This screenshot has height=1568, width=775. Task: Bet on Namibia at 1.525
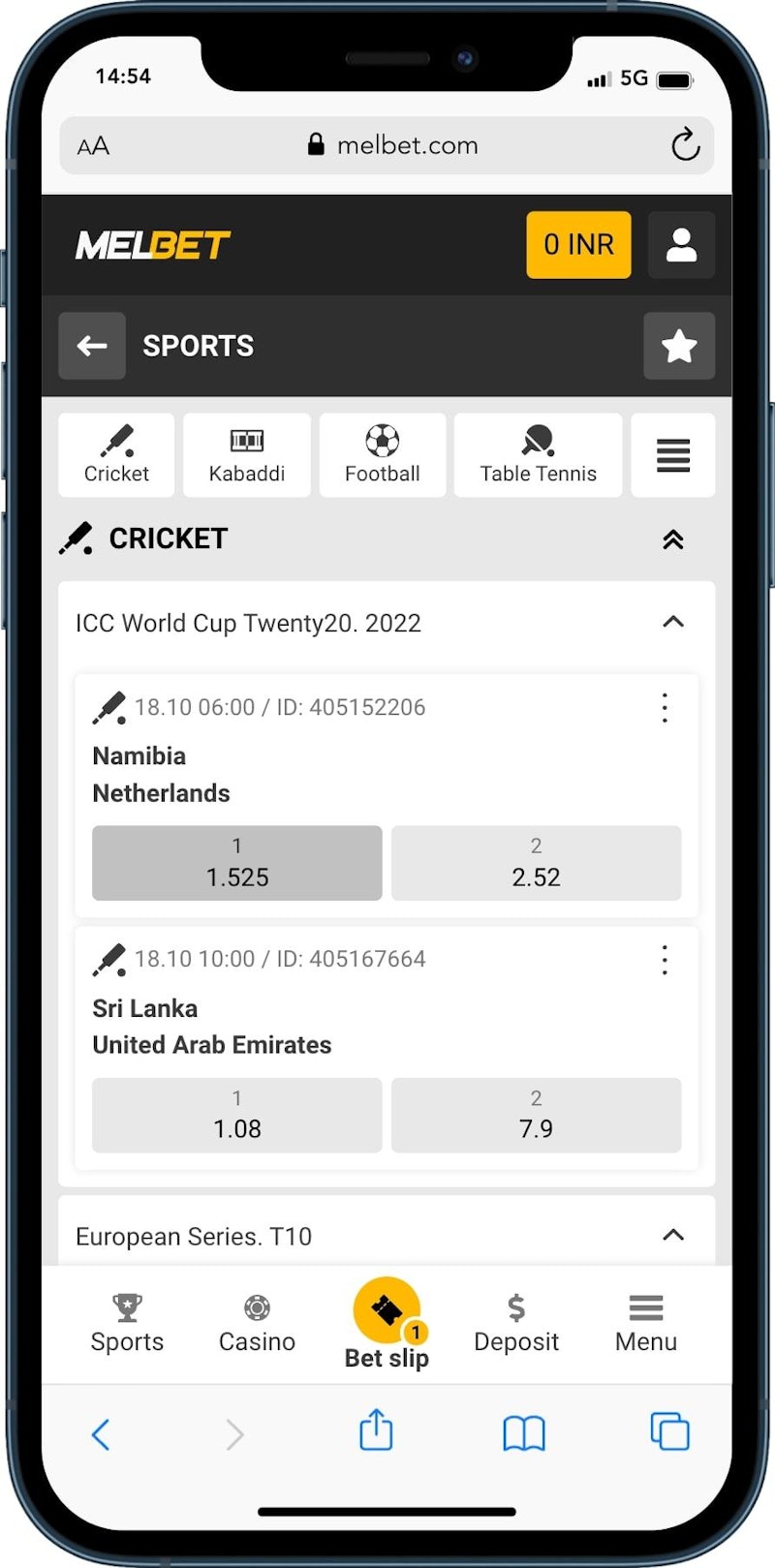point(237,863)
